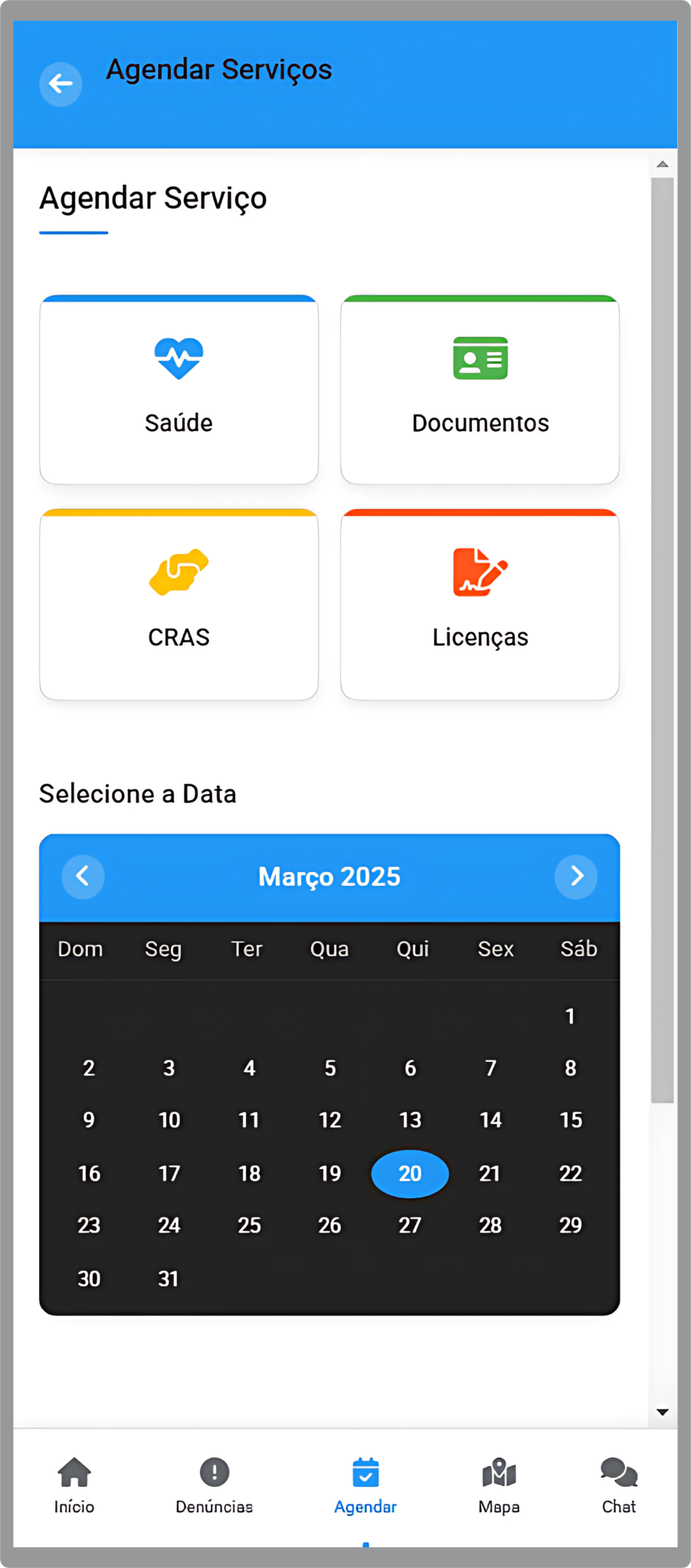The height and width of the screenshot is (1568, 691).
Task: Select the Mapa location icon
Action: coord(498,1472)
